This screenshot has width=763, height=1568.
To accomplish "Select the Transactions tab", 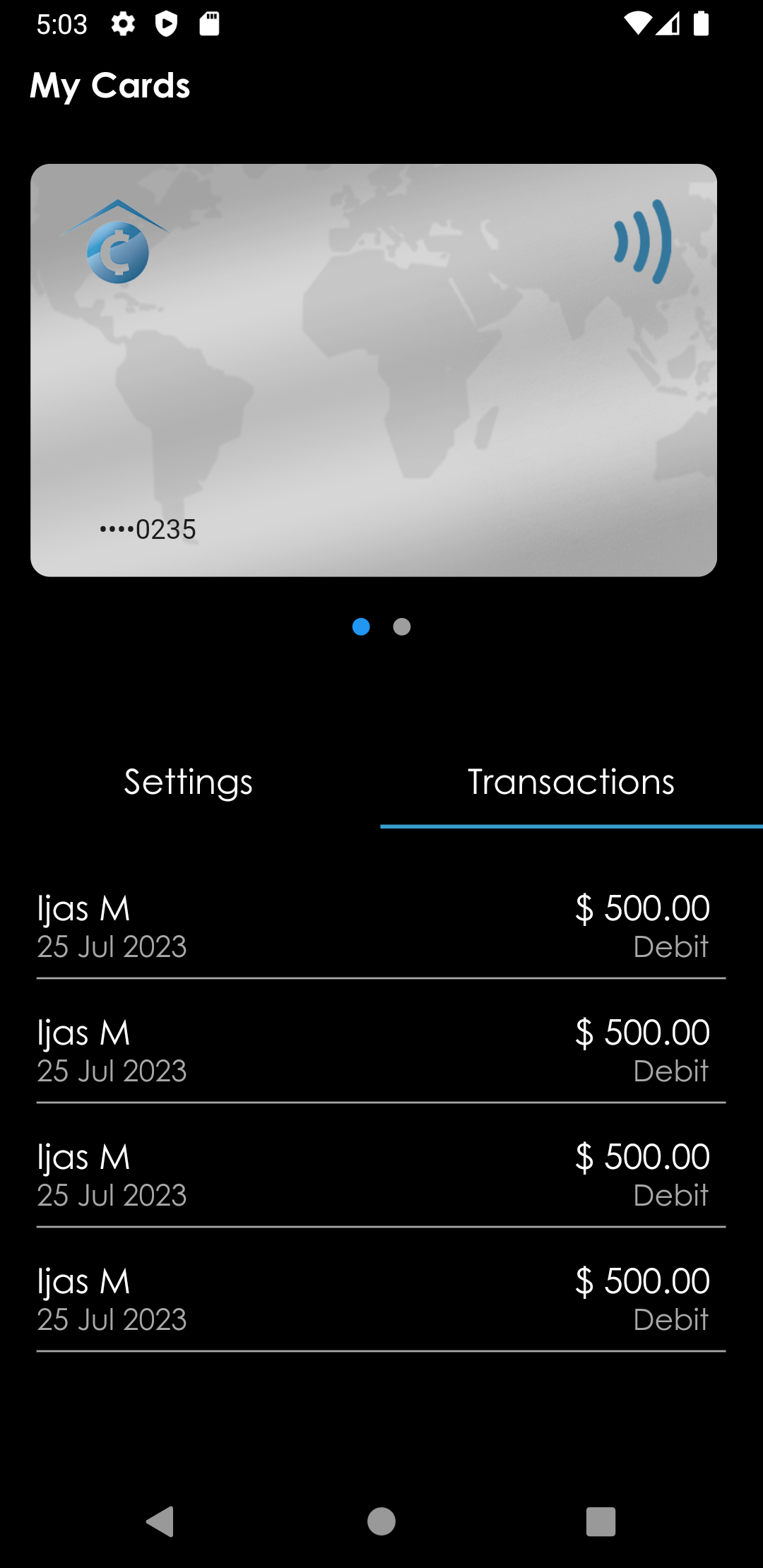I will click(x=571, y=783).
